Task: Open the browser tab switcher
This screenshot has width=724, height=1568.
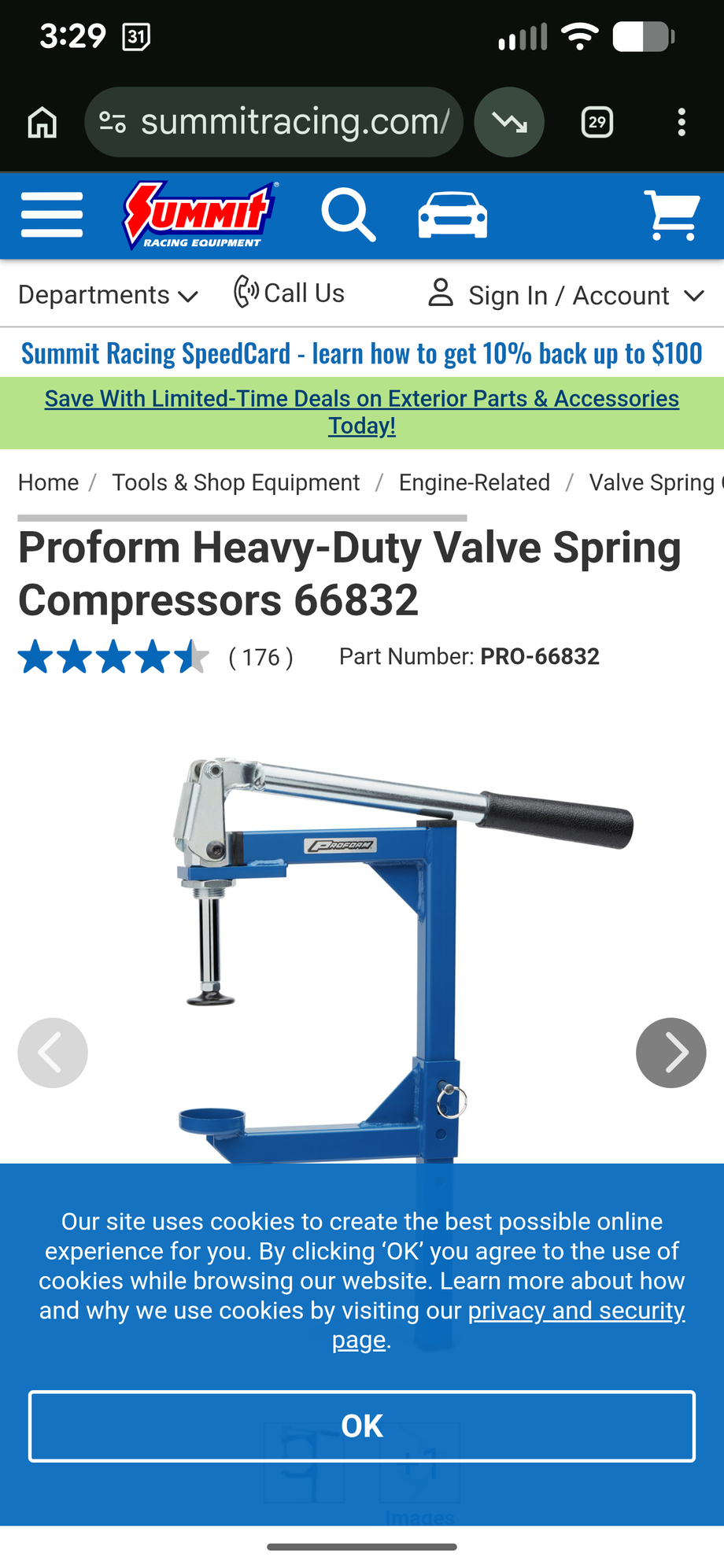Action: point(597,122)
